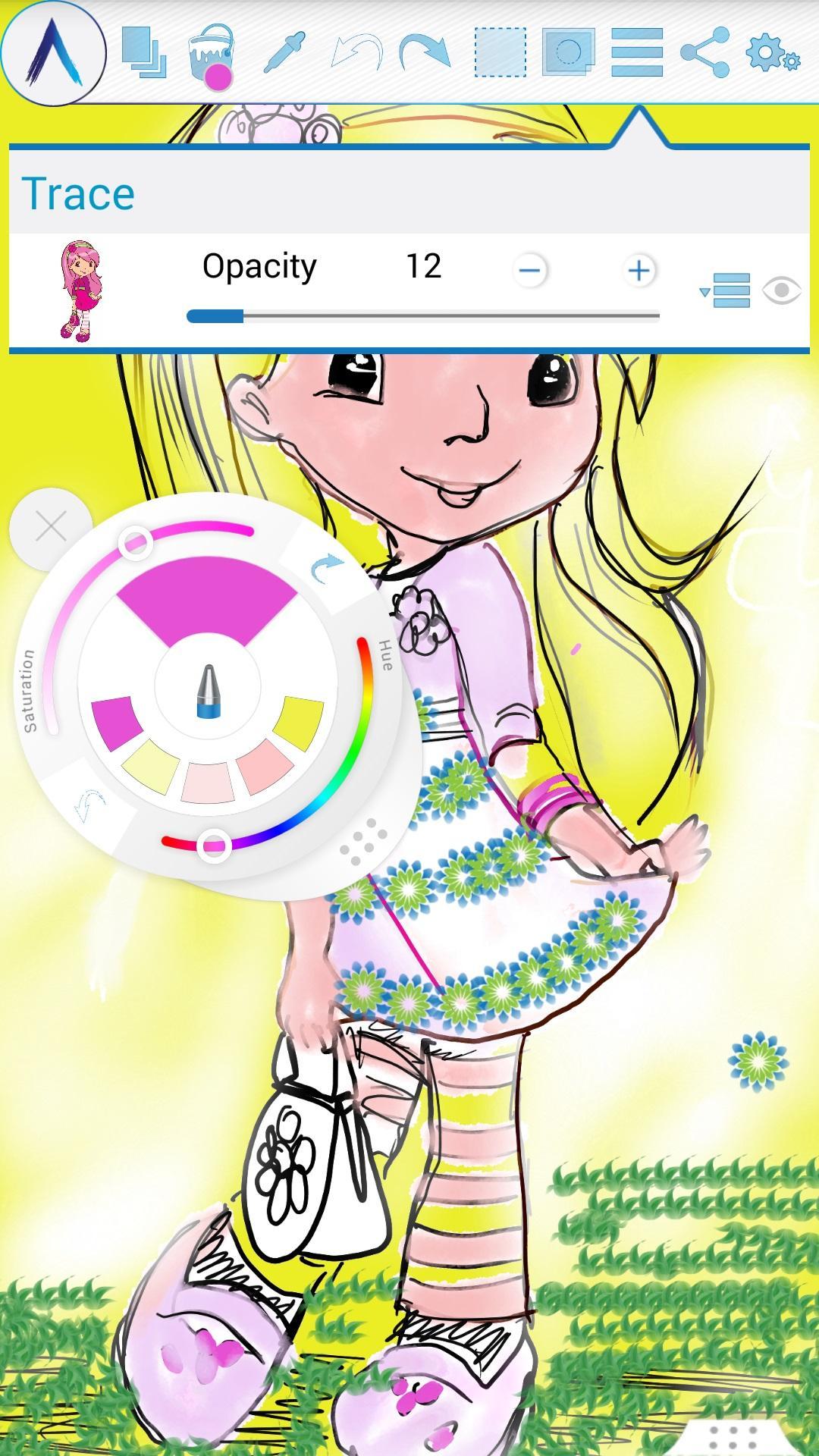Image resolution: width=819 pixels, height=1456 pixels.
Task: Close the color wheel
Action: (51, 526)
